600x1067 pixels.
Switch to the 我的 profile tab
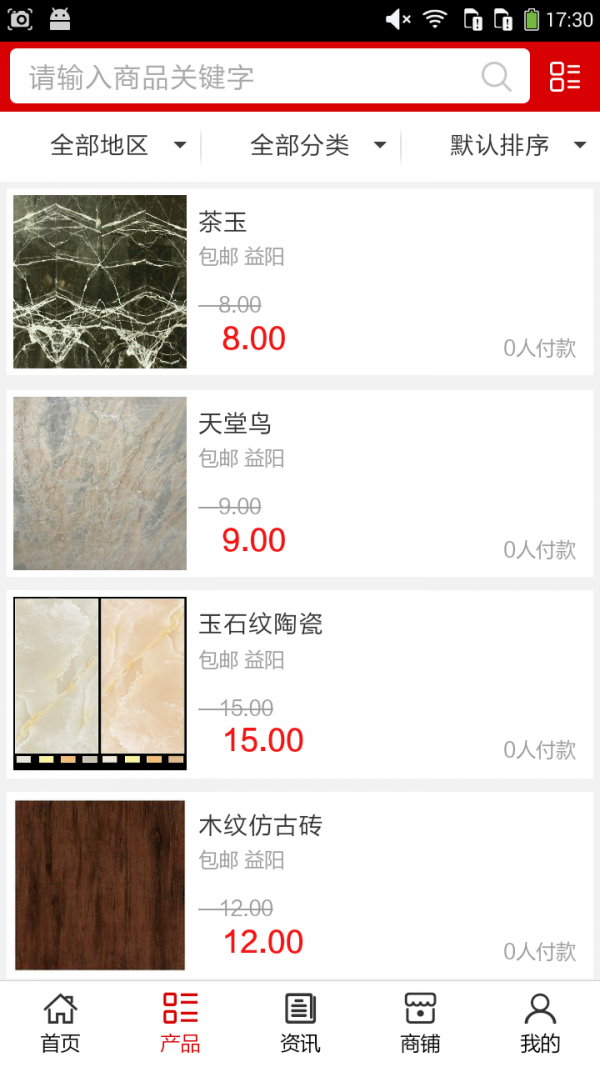(540, 1023)
